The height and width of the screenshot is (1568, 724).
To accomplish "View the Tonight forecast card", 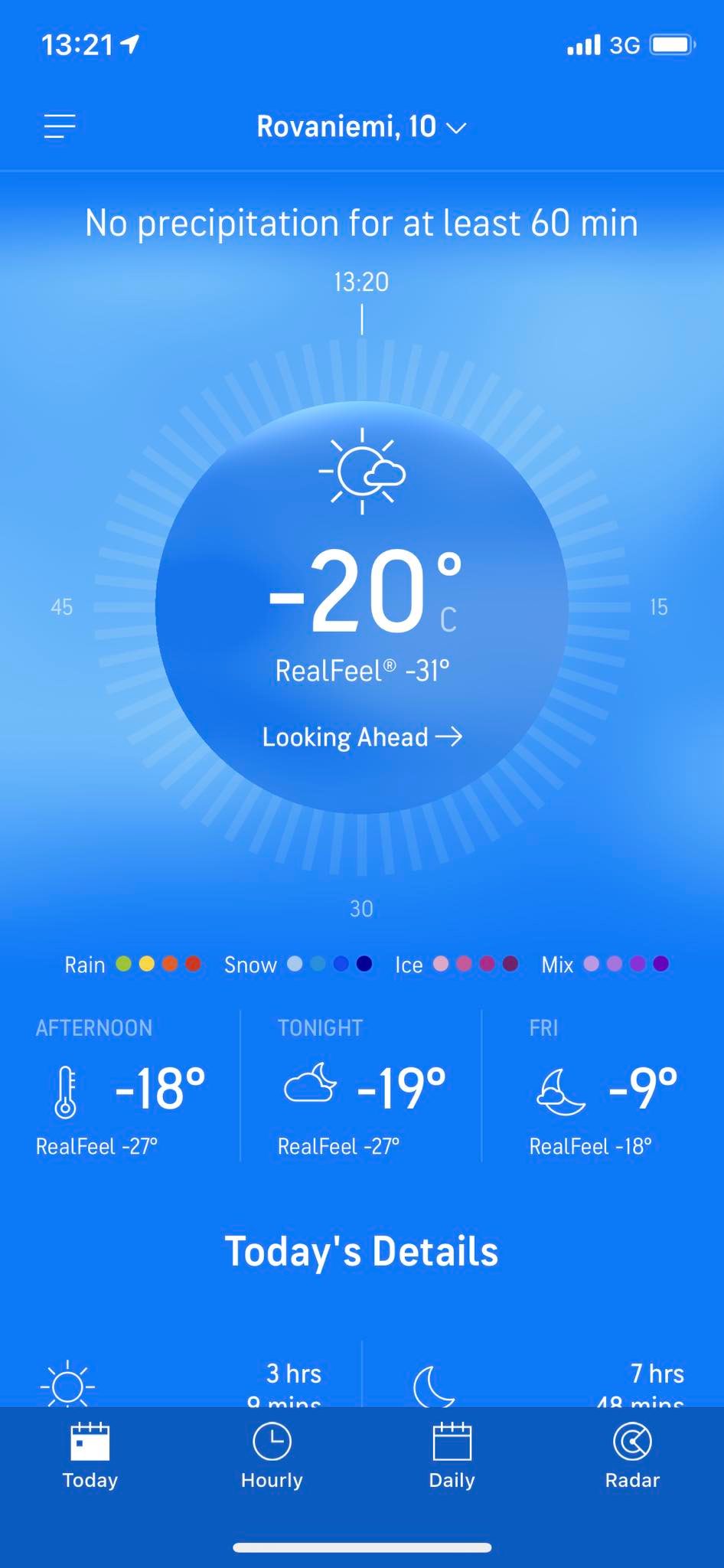I will point(361,1087).
